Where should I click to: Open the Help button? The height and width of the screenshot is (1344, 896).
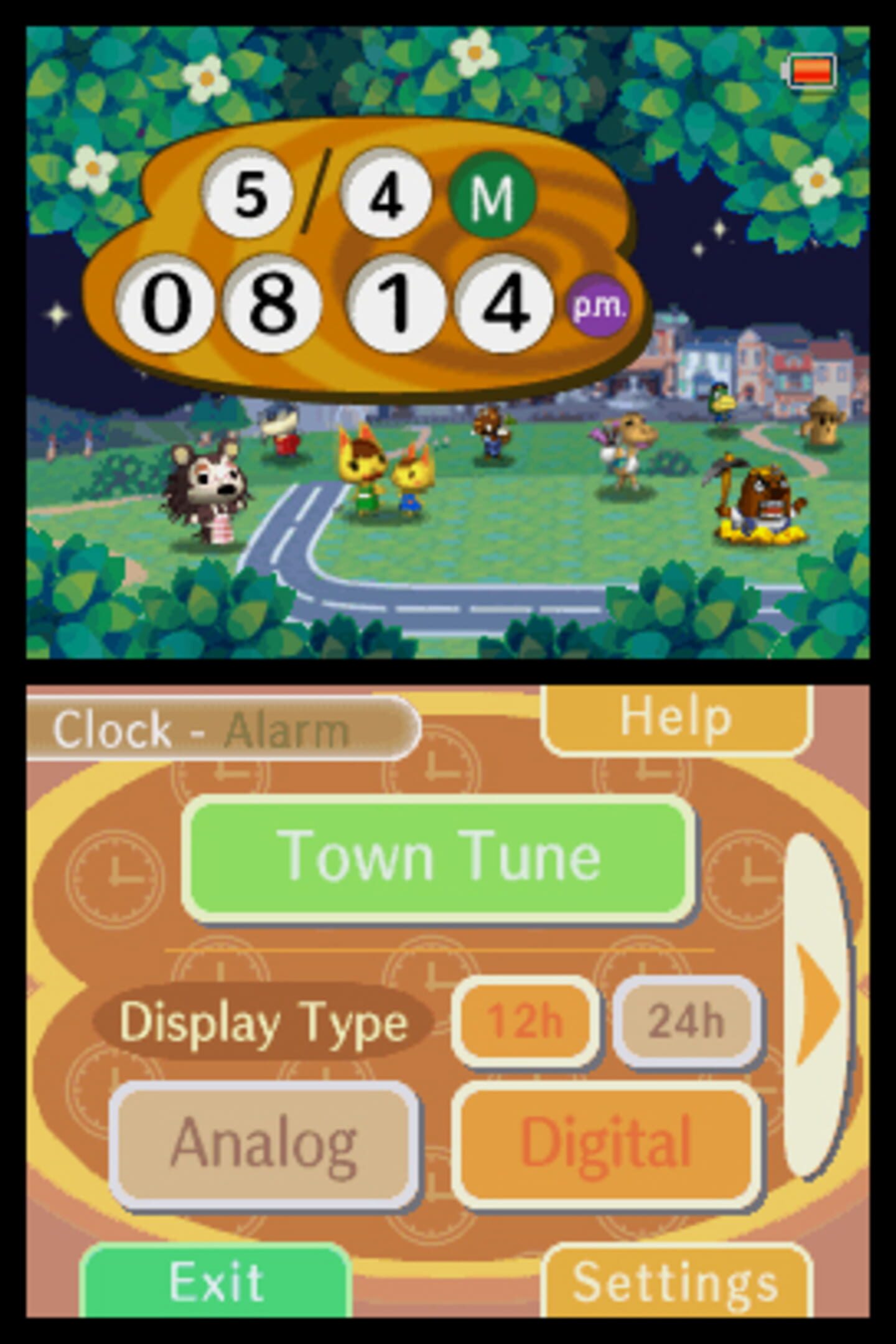coord(676,720)
